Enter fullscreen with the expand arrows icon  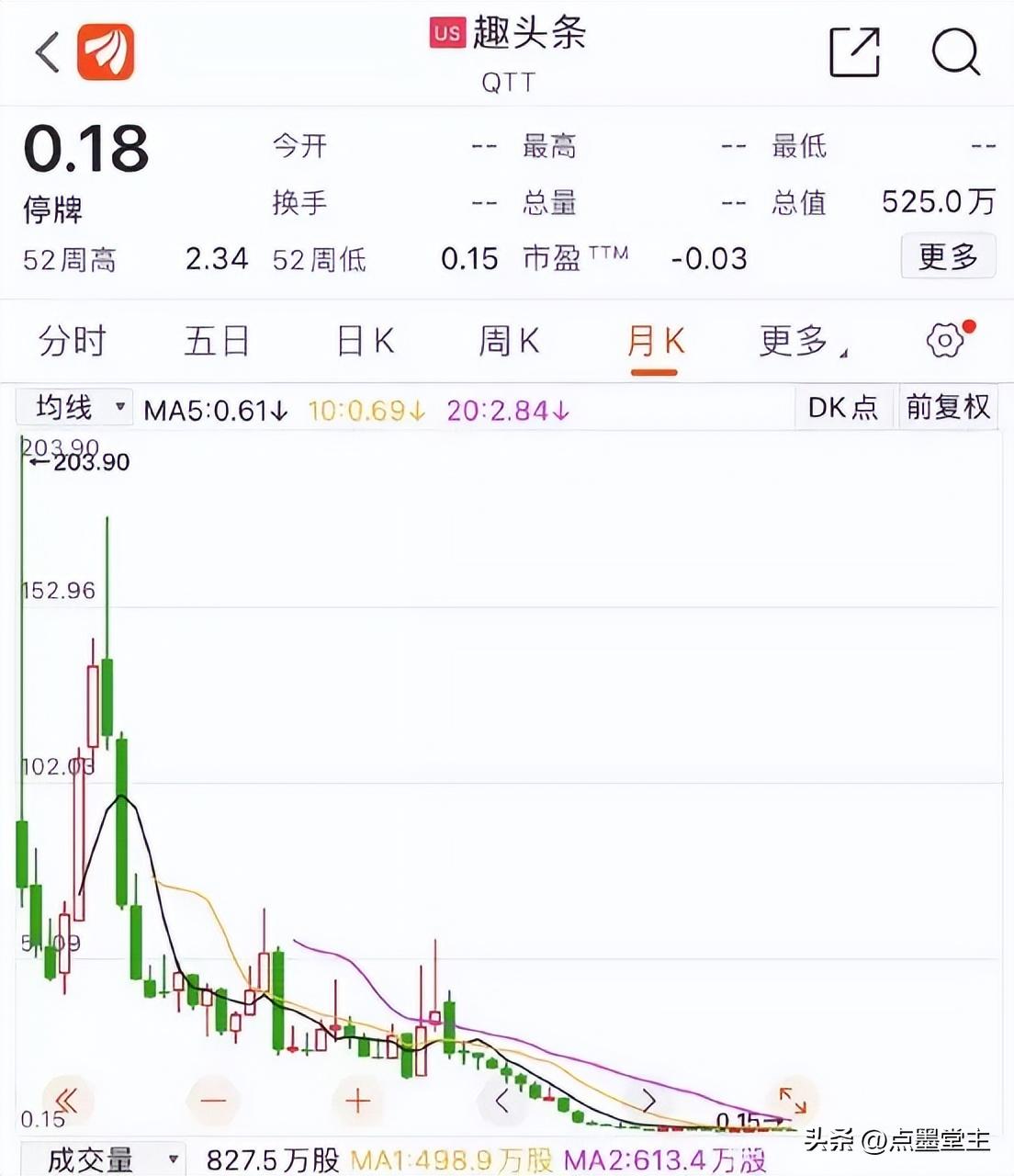pyautogui.click(x=794, y=1100)
